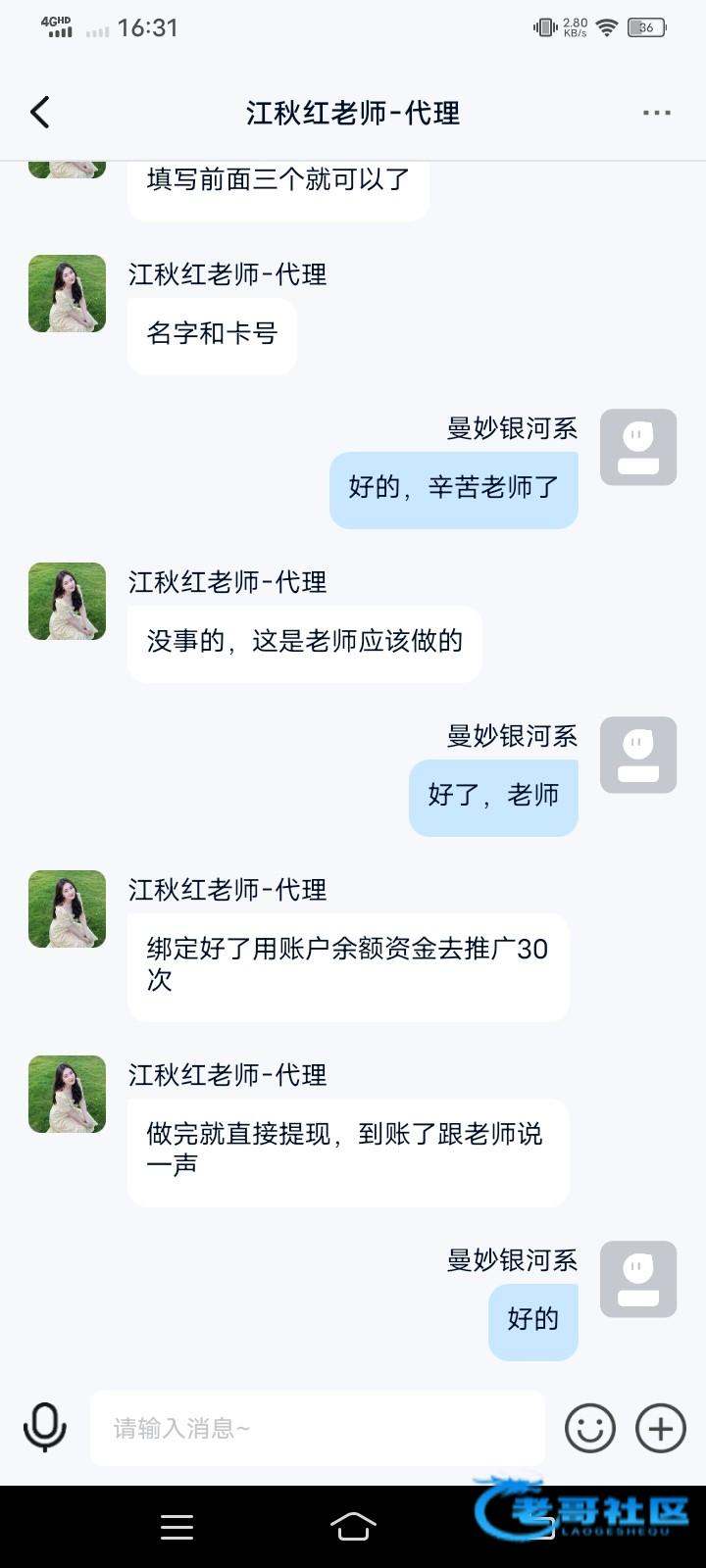The image size is (706, 1568).
Task: Open the plus attachment menu
Action: click(661, 1428)
